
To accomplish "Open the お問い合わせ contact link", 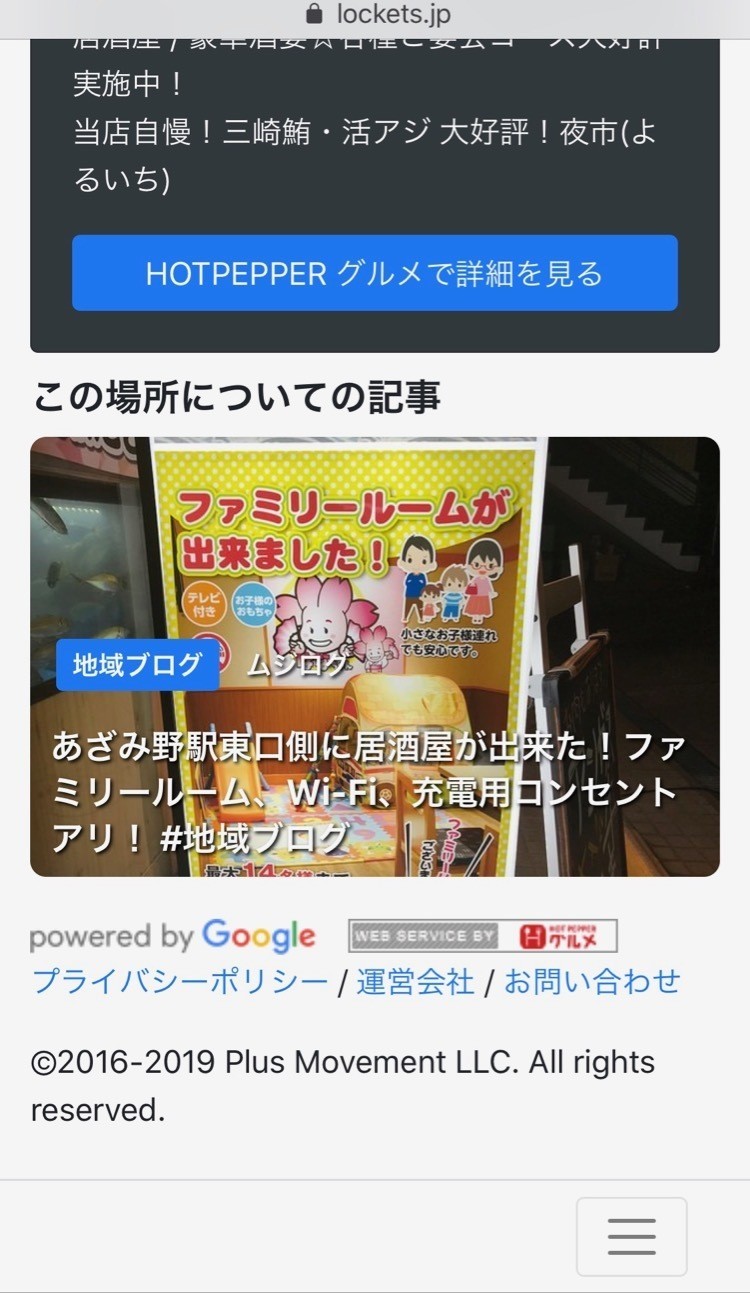I will coord(591,981).
